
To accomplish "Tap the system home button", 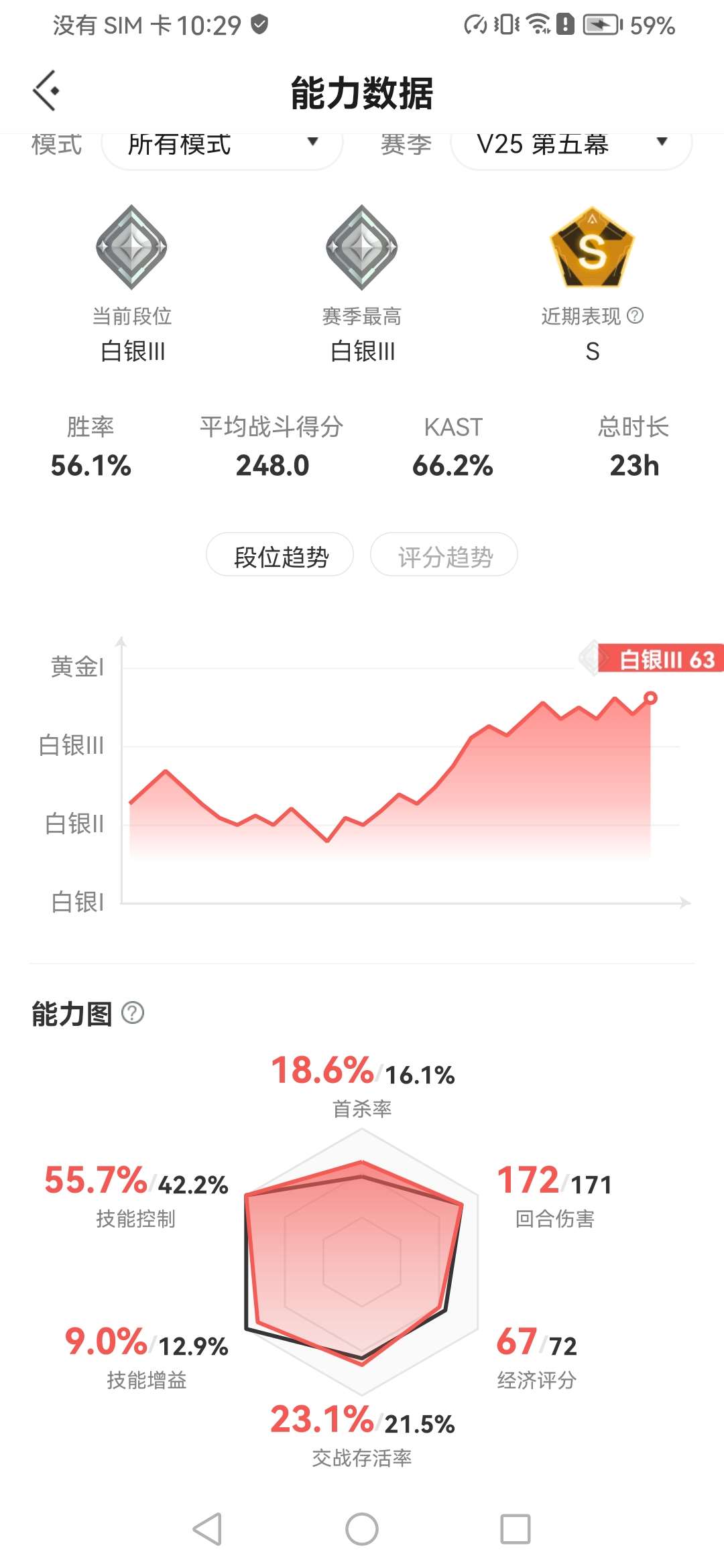I will pos(362,1529).
